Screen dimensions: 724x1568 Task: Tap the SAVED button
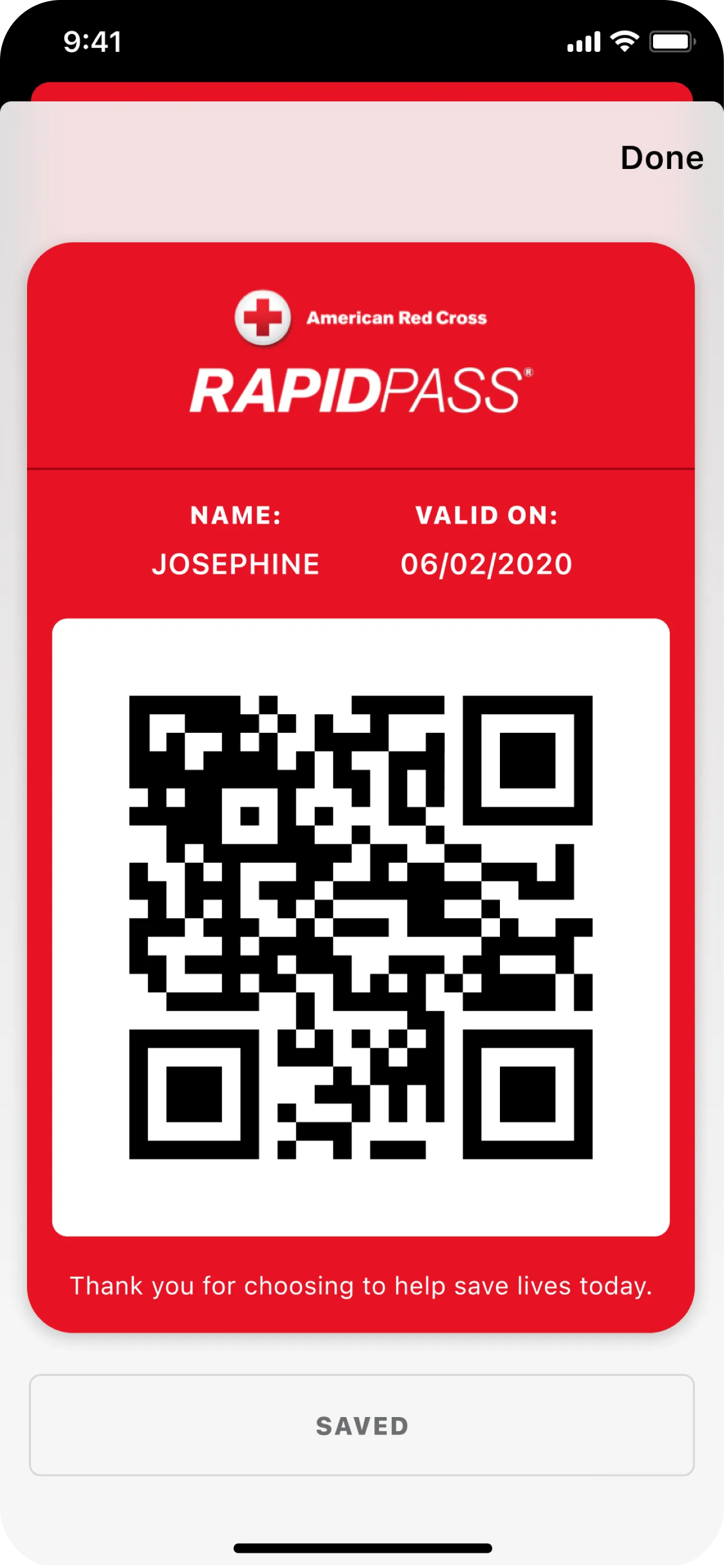(x=362, y=1425)
